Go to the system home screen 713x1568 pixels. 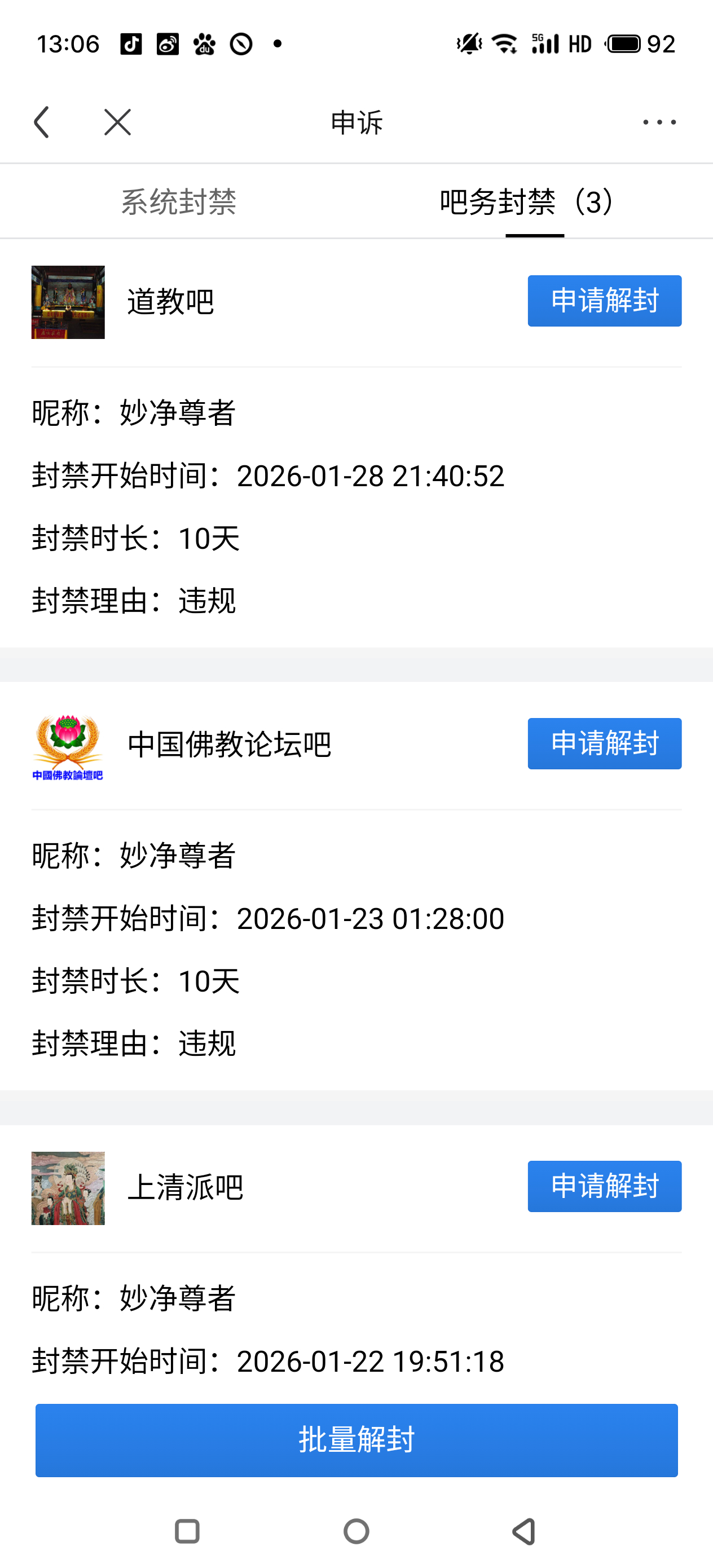click(356, 1531)
